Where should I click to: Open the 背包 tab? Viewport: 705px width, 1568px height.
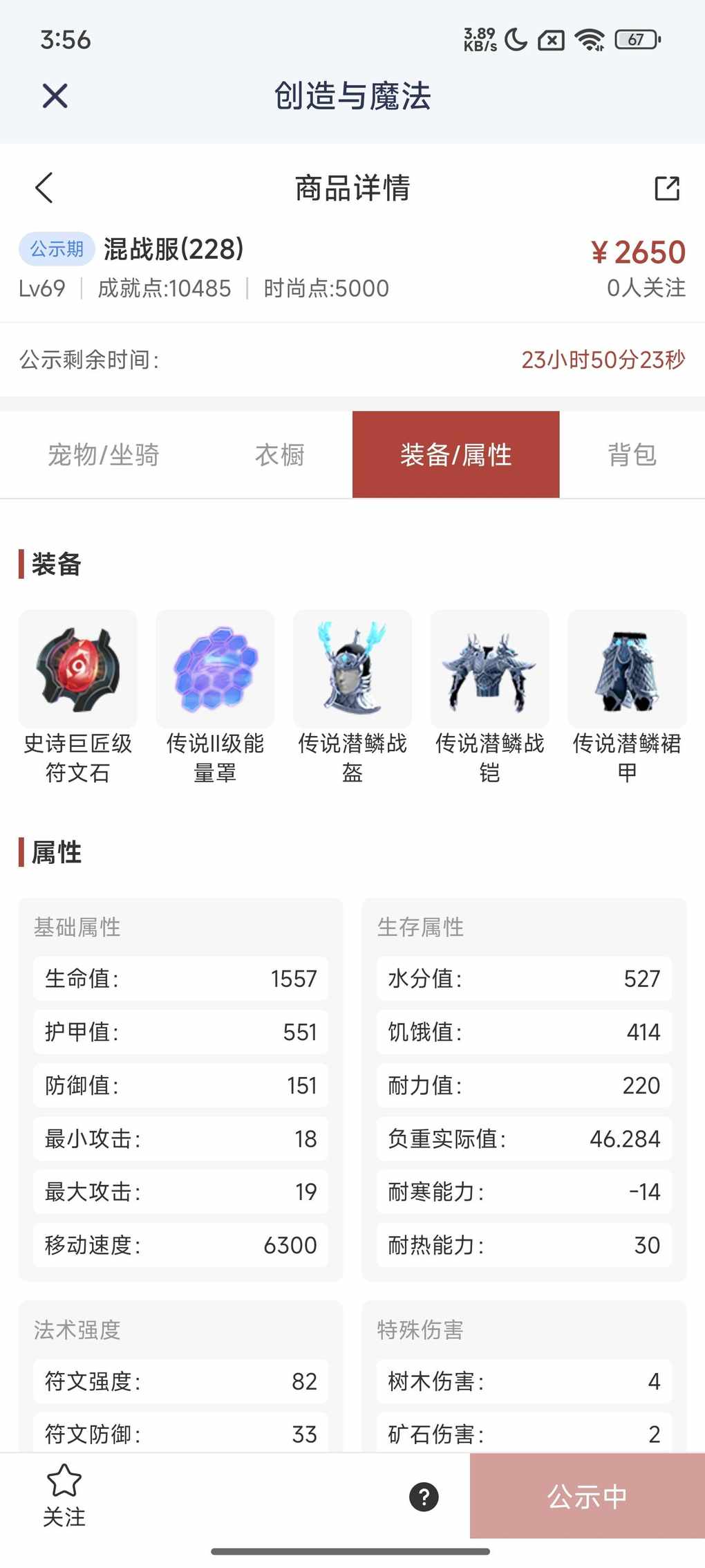632,455
